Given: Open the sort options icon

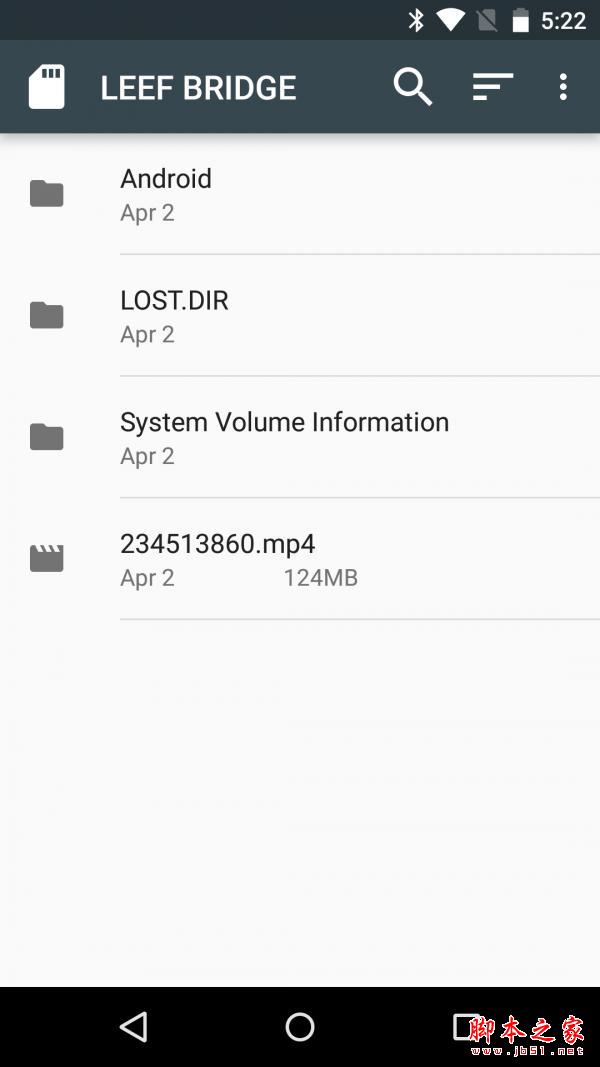Looking at the screenshot, I should pyautogui.click(x=492, y=87).
